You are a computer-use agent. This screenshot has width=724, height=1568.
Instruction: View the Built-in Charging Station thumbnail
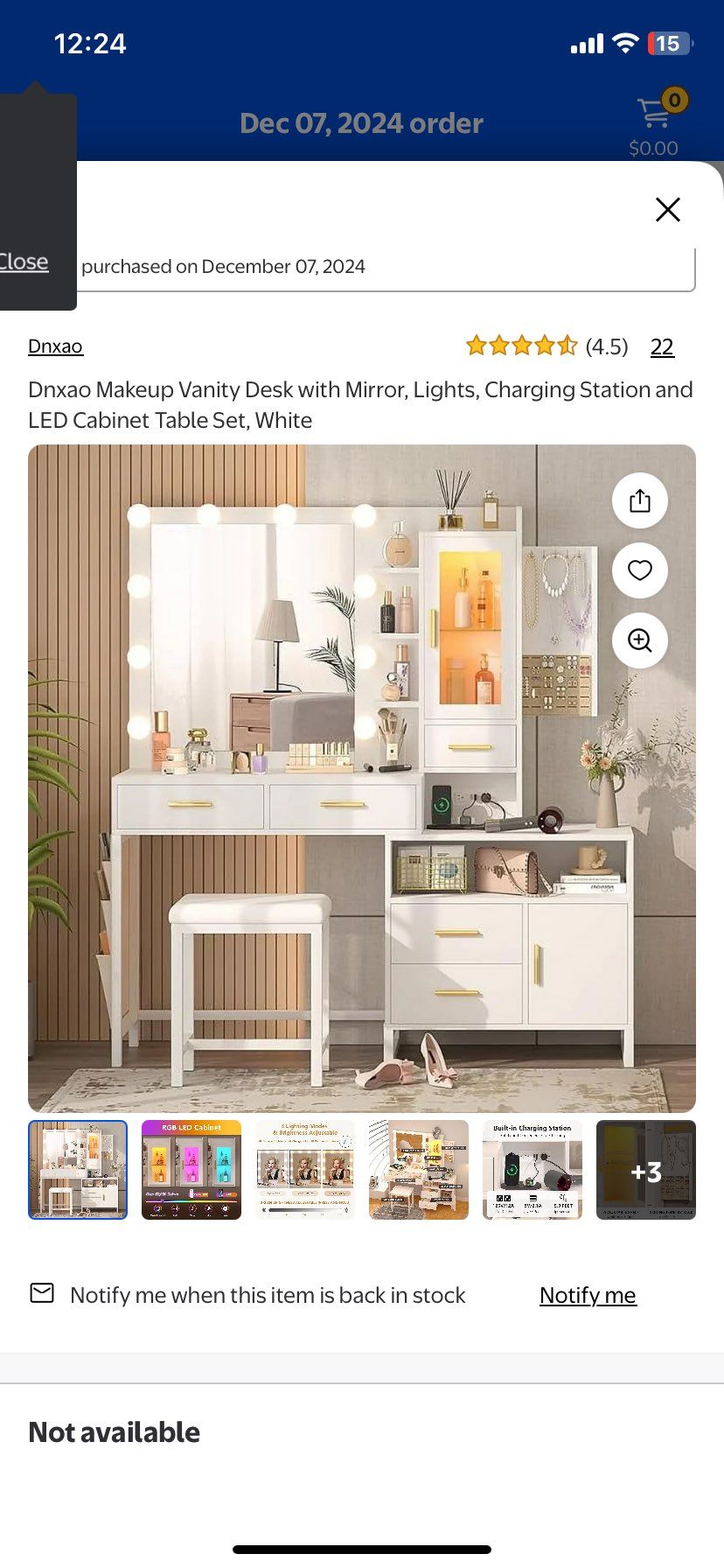533,1170
